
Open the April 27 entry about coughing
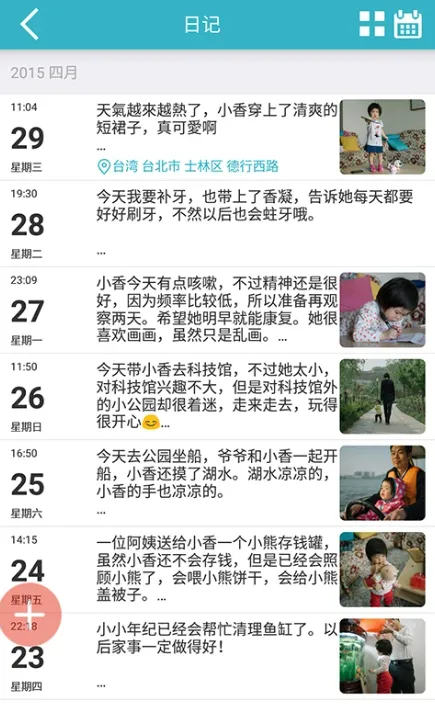tap(217, 310)
